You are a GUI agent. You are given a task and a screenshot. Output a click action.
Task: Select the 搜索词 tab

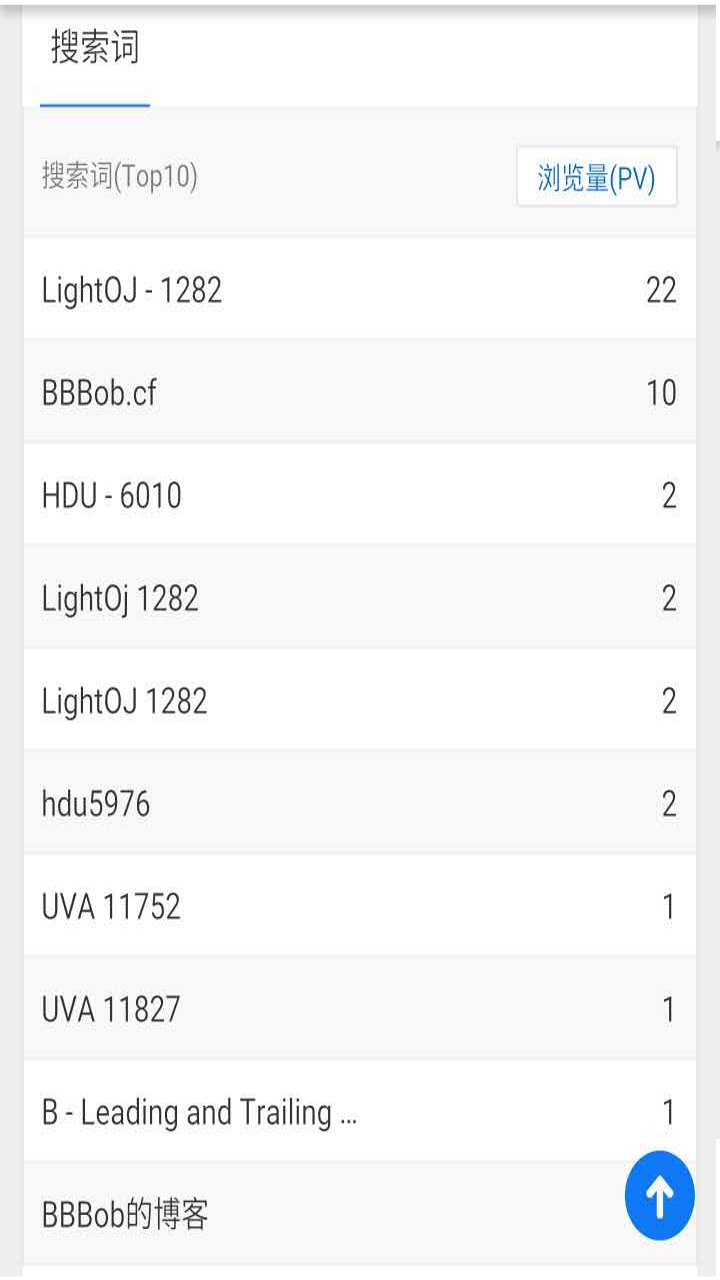point(95,50)
